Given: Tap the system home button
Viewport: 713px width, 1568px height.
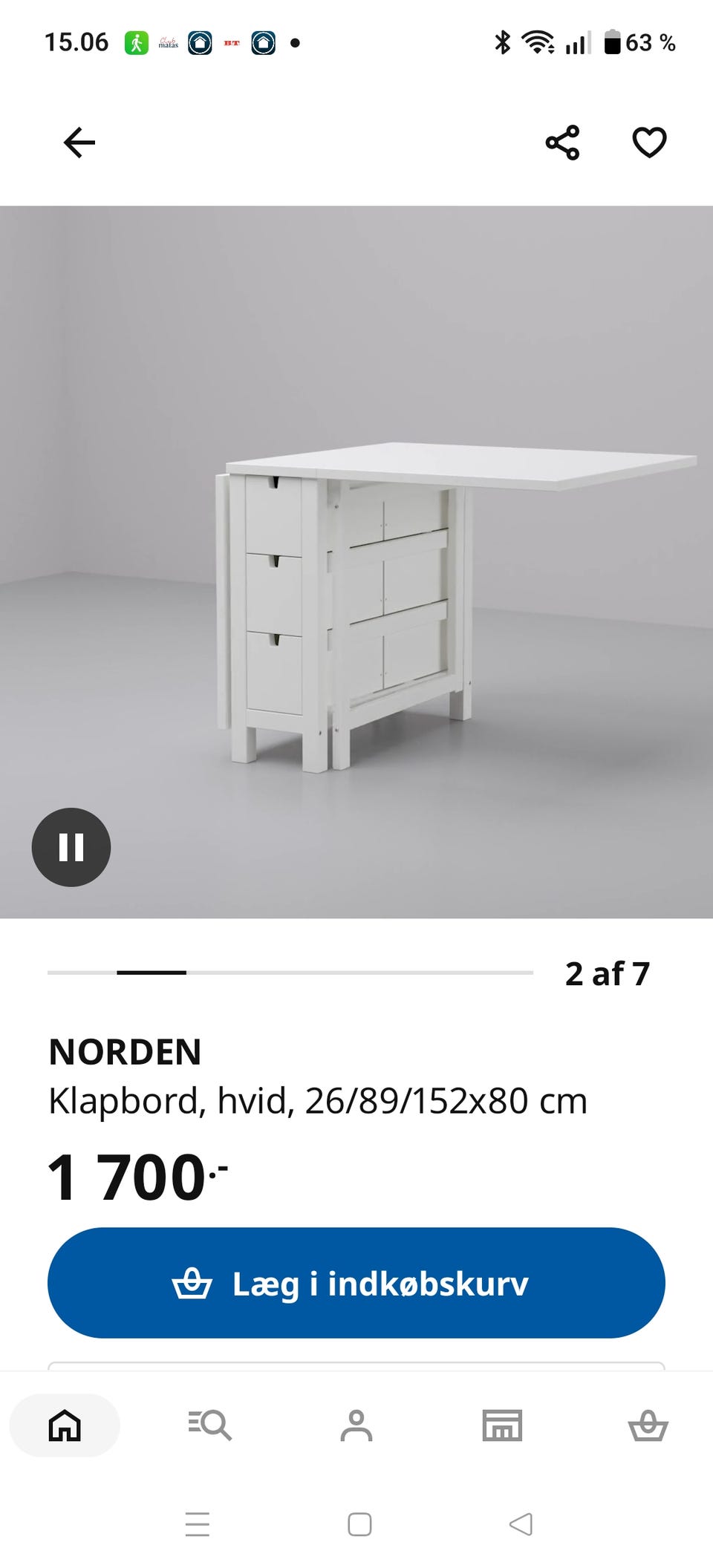Looking at the screenshot, I should (x=359, y=1524).
